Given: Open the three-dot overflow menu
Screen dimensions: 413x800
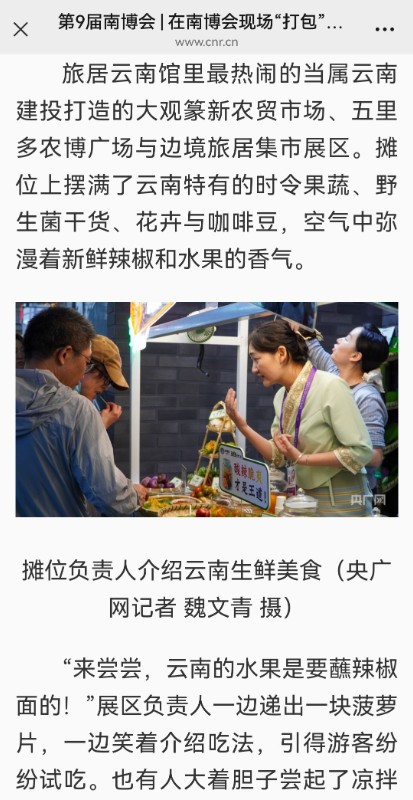Looking at the screenshot, I should tap(384, 30).
